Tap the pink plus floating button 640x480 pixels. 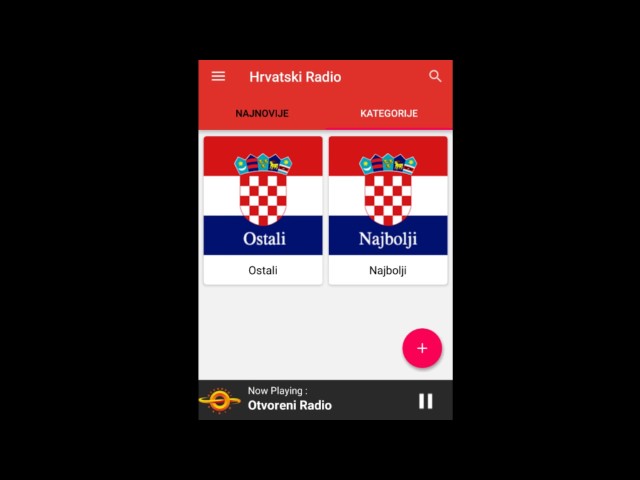tap(422, 348)
